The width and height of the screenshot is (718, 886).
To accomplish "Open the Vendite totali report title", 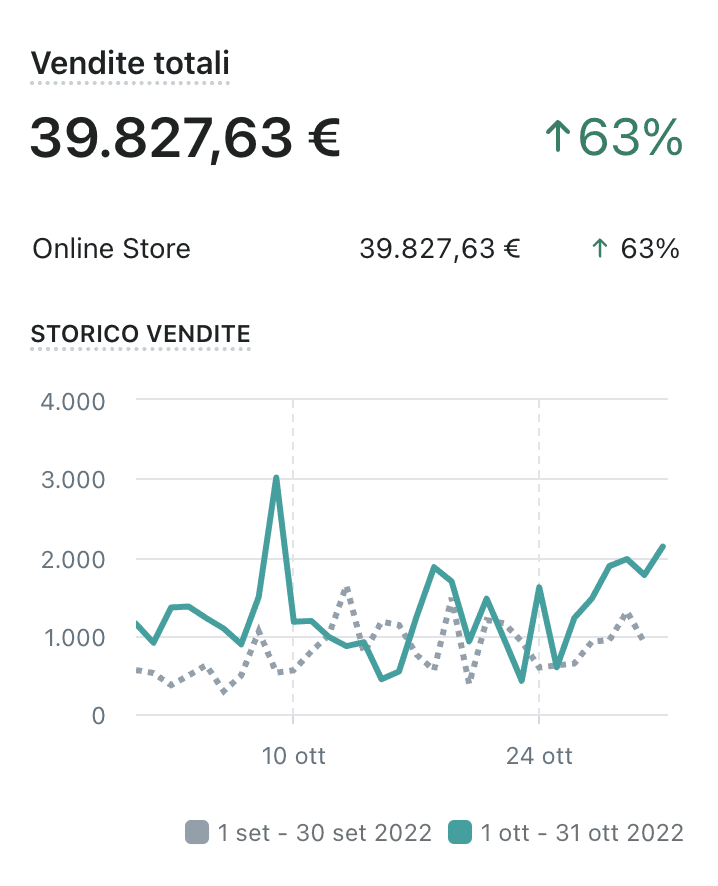I will coord(130,64).
